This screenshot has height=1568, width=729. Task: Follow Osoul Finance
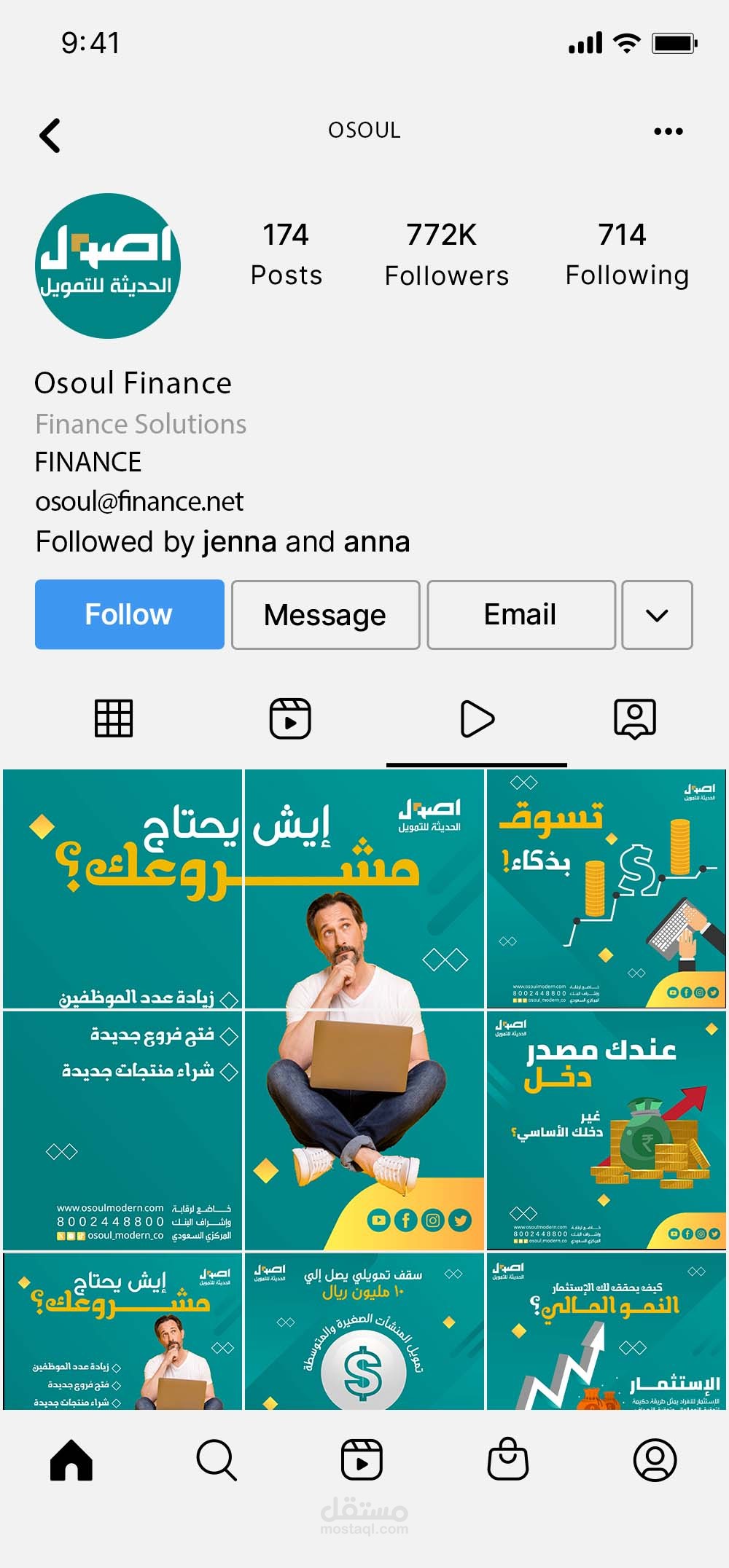pos(129,614)
